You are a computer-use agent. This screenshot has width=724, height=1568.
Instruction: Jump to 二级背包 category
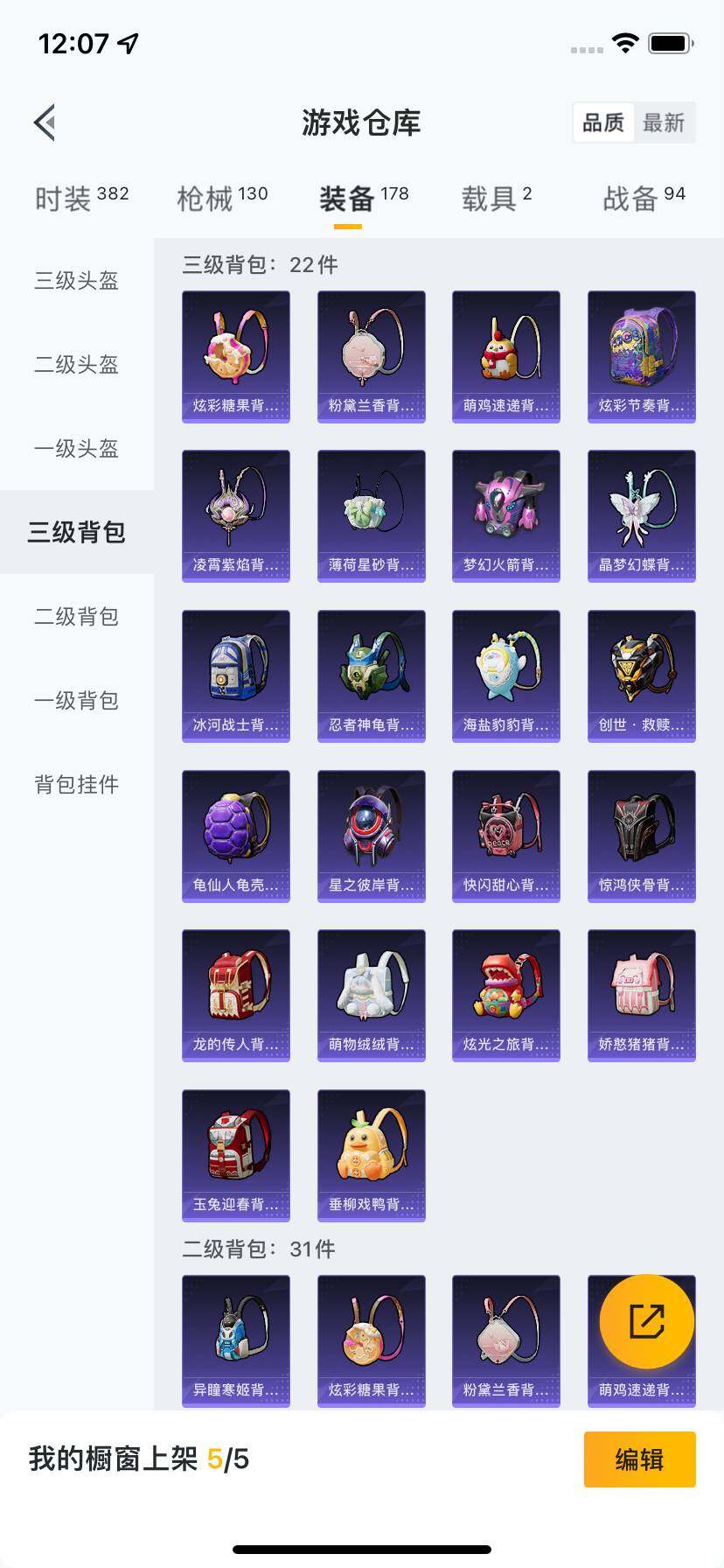coord(77,617)
